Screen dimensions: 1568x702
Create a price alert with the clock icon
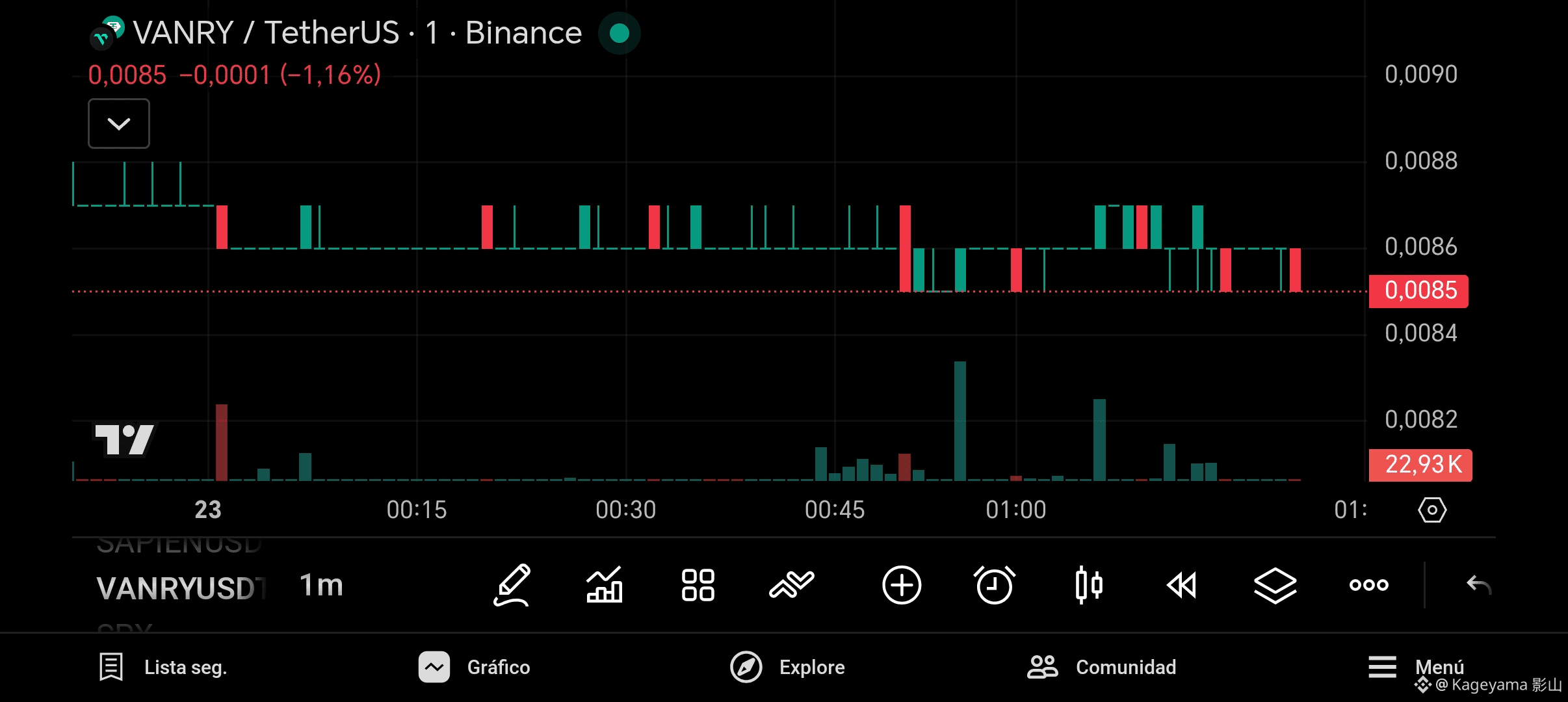995,585
